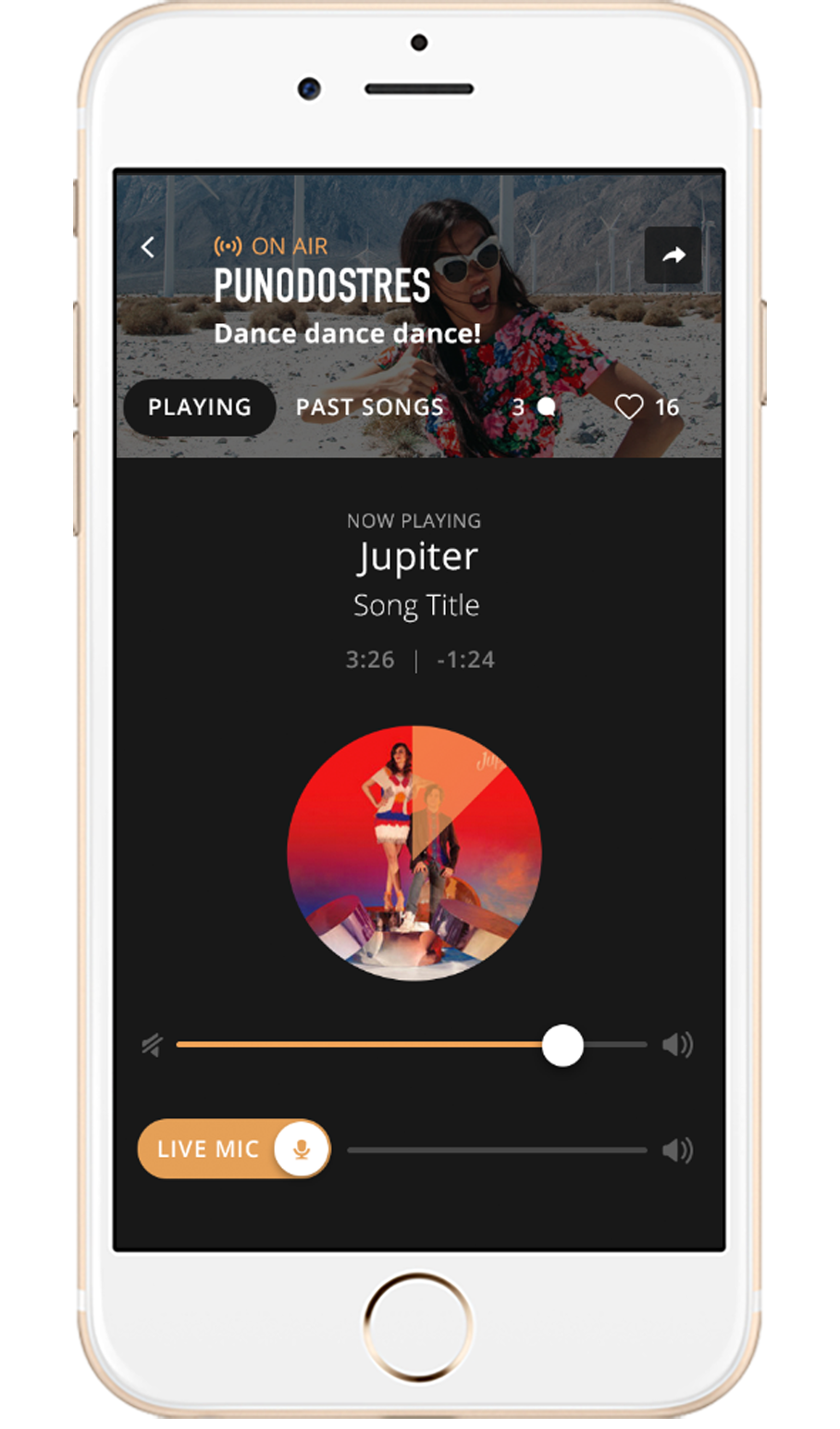Viewport: 840px width, 1429px height.
Task: Toggle the Live Mic switch
Action: click(x=234, y=1149)
